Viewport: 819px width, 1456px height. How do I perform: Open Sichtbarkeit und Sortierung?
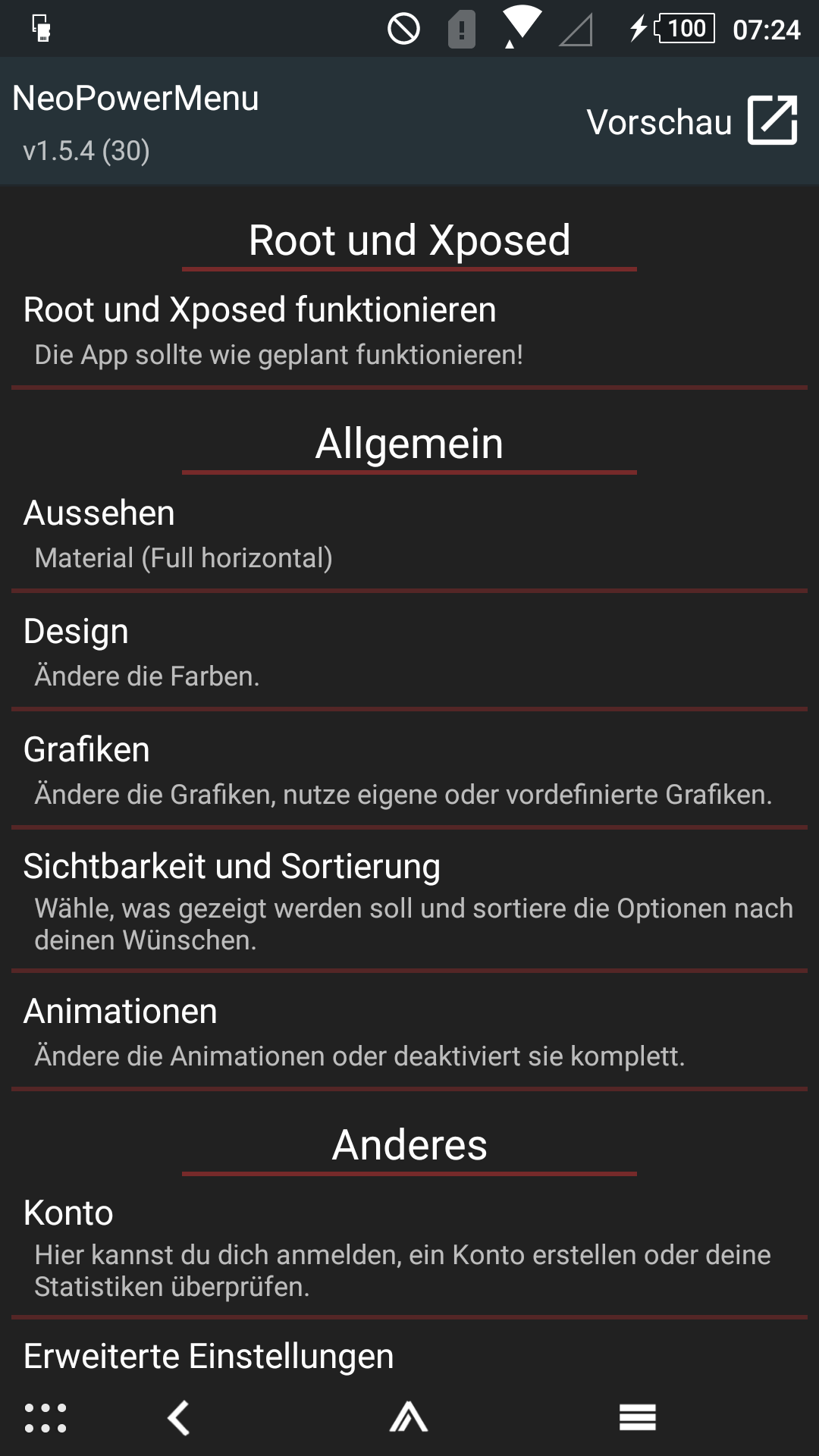pyautogui.click(x=409, y=901)
